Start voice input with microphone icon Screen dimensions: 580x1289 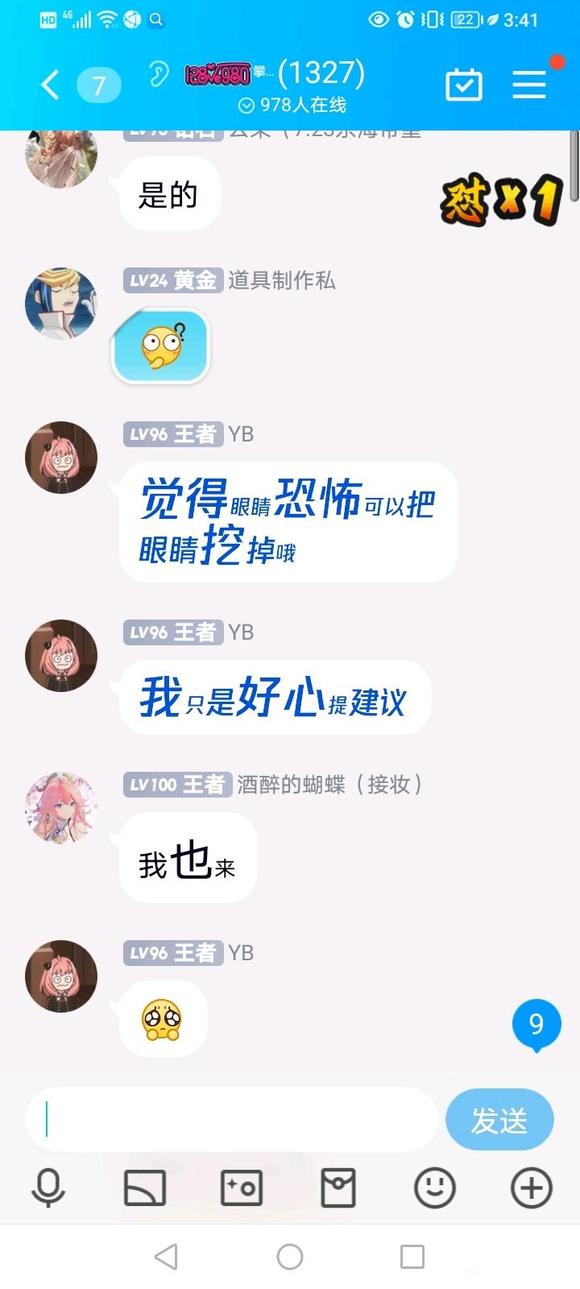coord(48,1189)
